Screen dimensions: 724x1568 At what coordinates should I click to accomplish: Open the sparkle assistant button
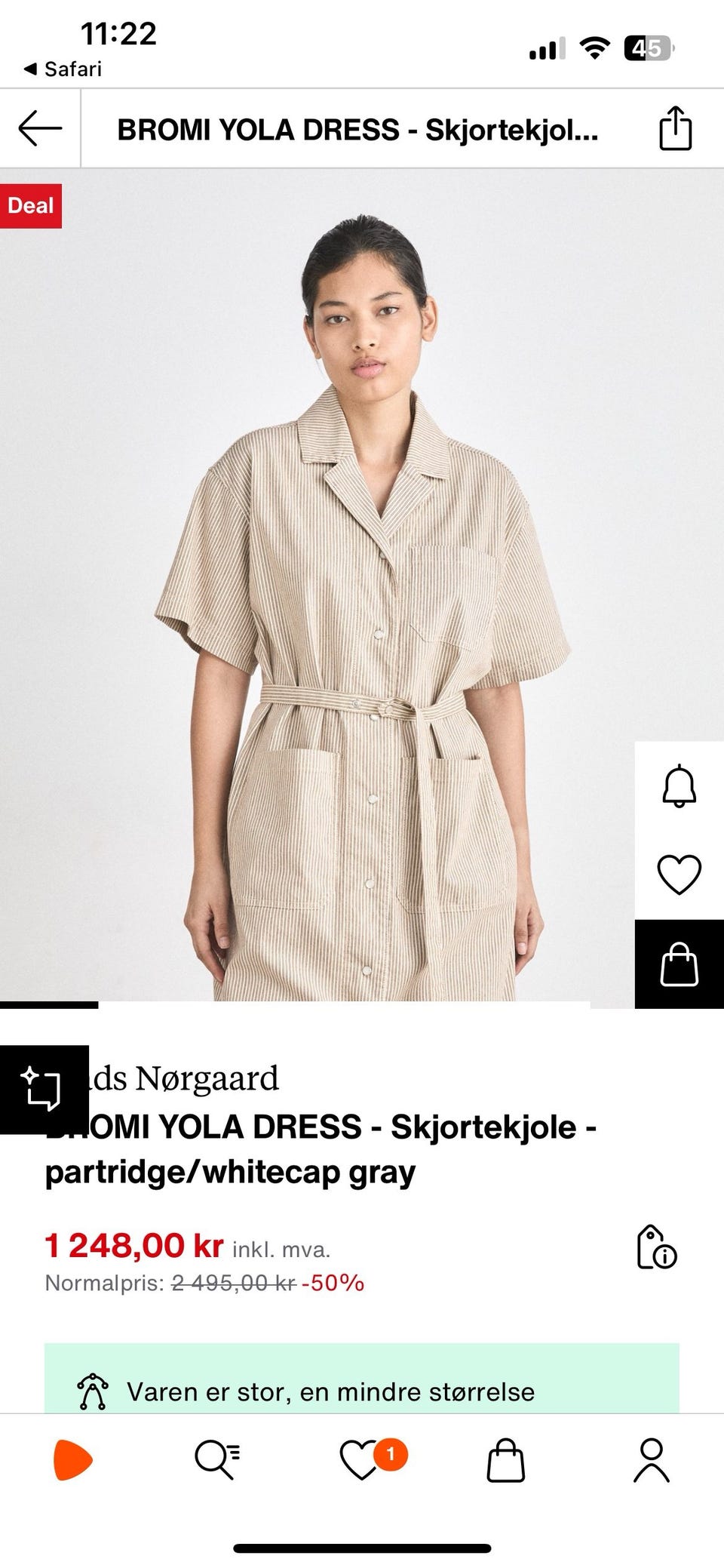pyautogui.click(x=43, y=1089)
